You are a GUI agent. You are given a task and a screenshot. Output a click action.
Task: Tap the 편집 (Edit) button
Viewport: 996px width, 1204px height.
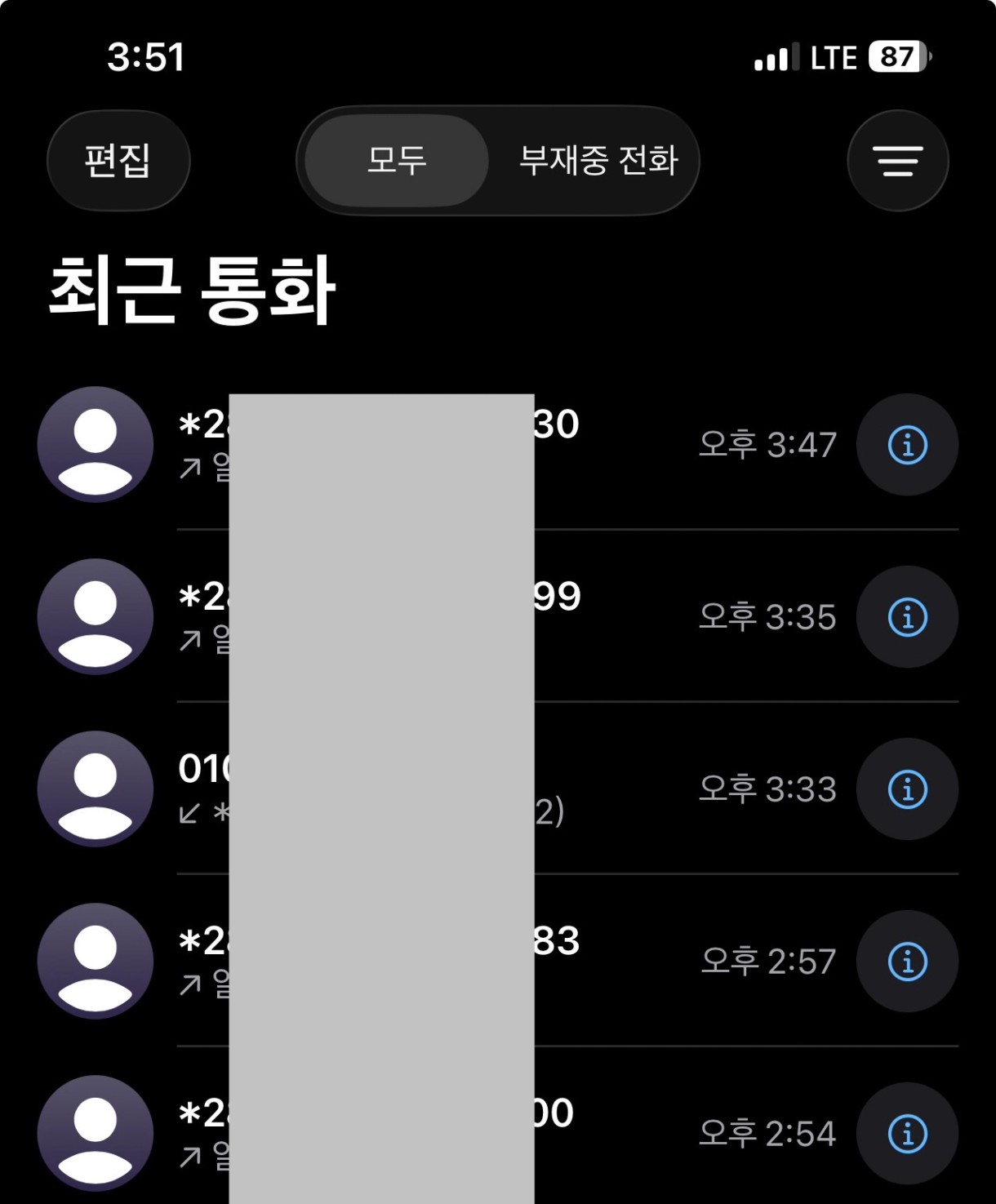coord(118,160)
